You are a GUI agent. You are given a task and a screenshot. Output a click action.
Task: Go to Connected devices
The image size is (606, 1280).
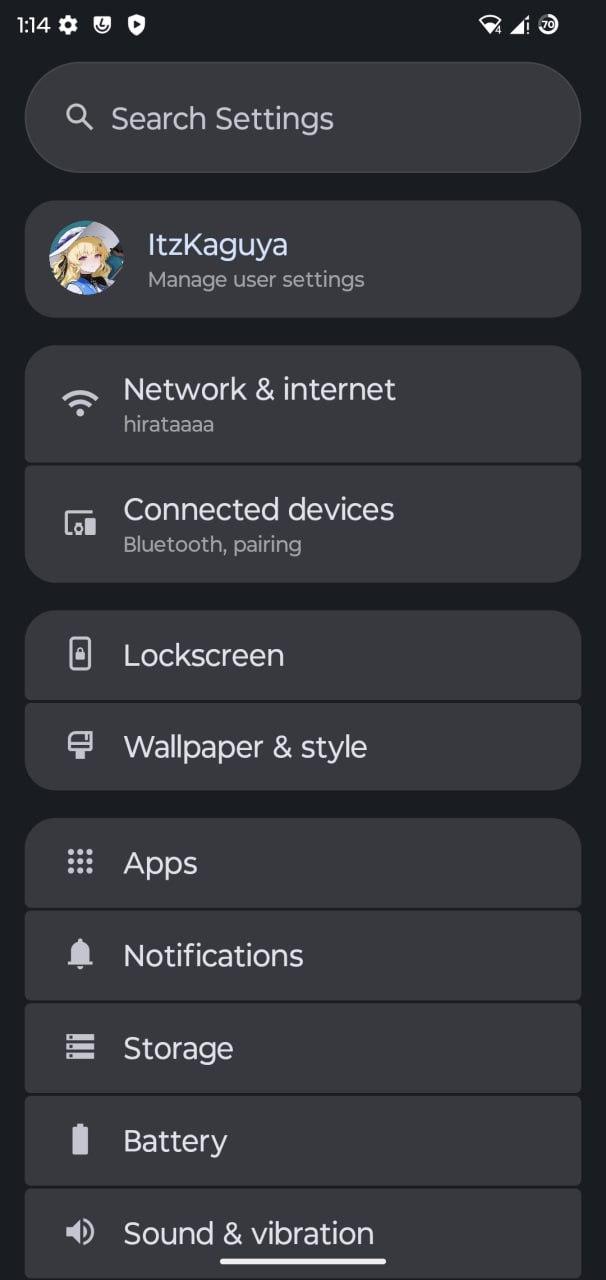click(x=302, y=523)
